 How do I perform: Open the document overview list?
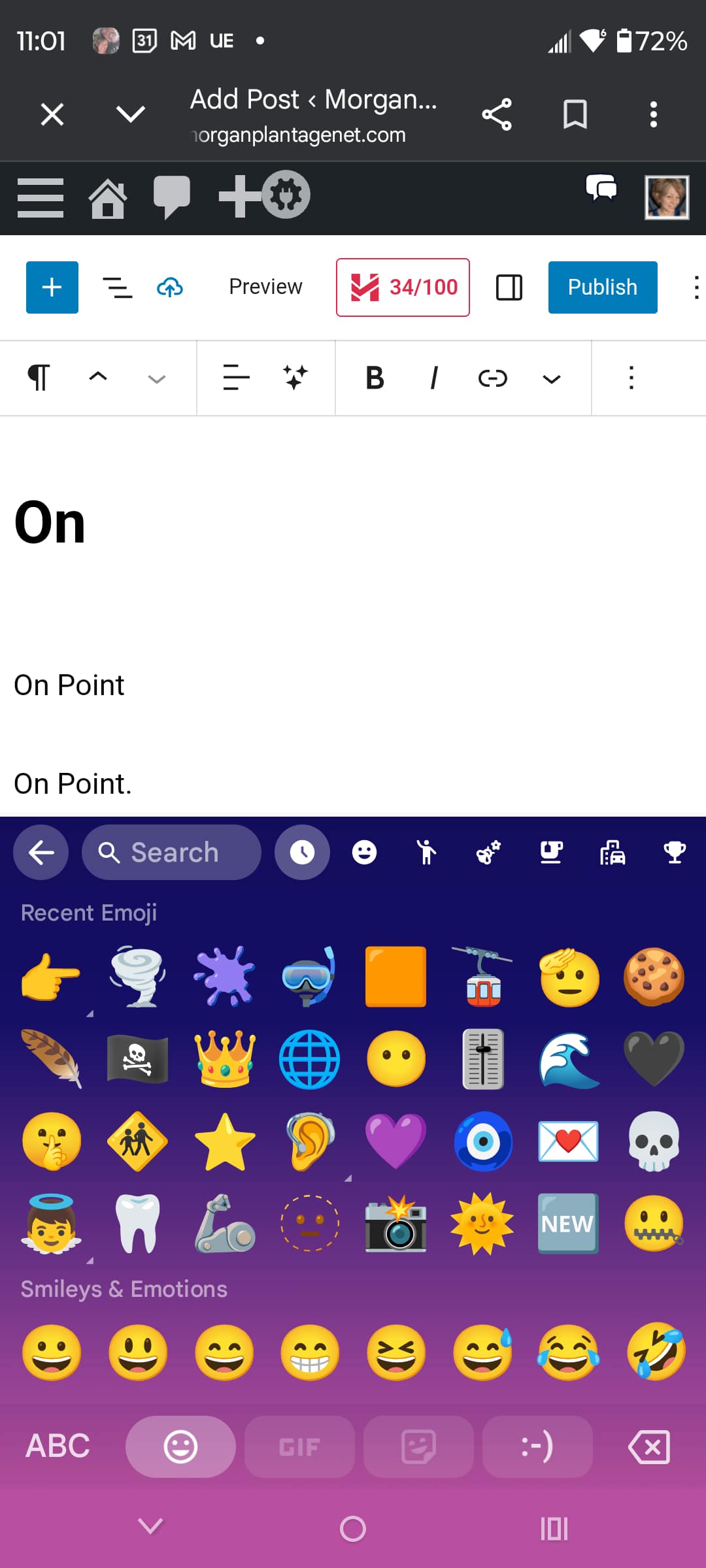pos(118,287)
